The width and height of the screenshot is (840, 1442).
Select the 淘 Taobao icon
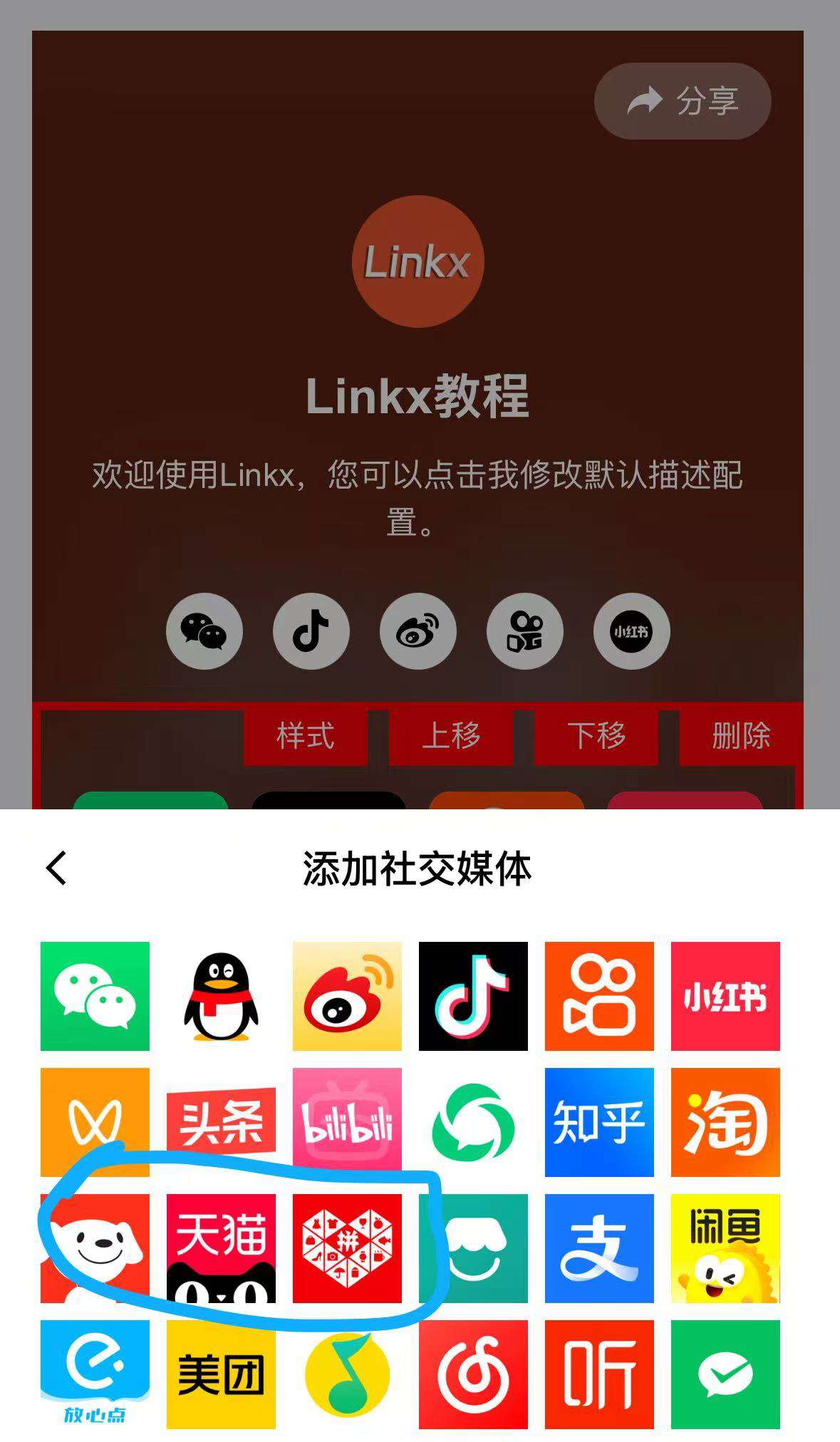coord(725,1121)
